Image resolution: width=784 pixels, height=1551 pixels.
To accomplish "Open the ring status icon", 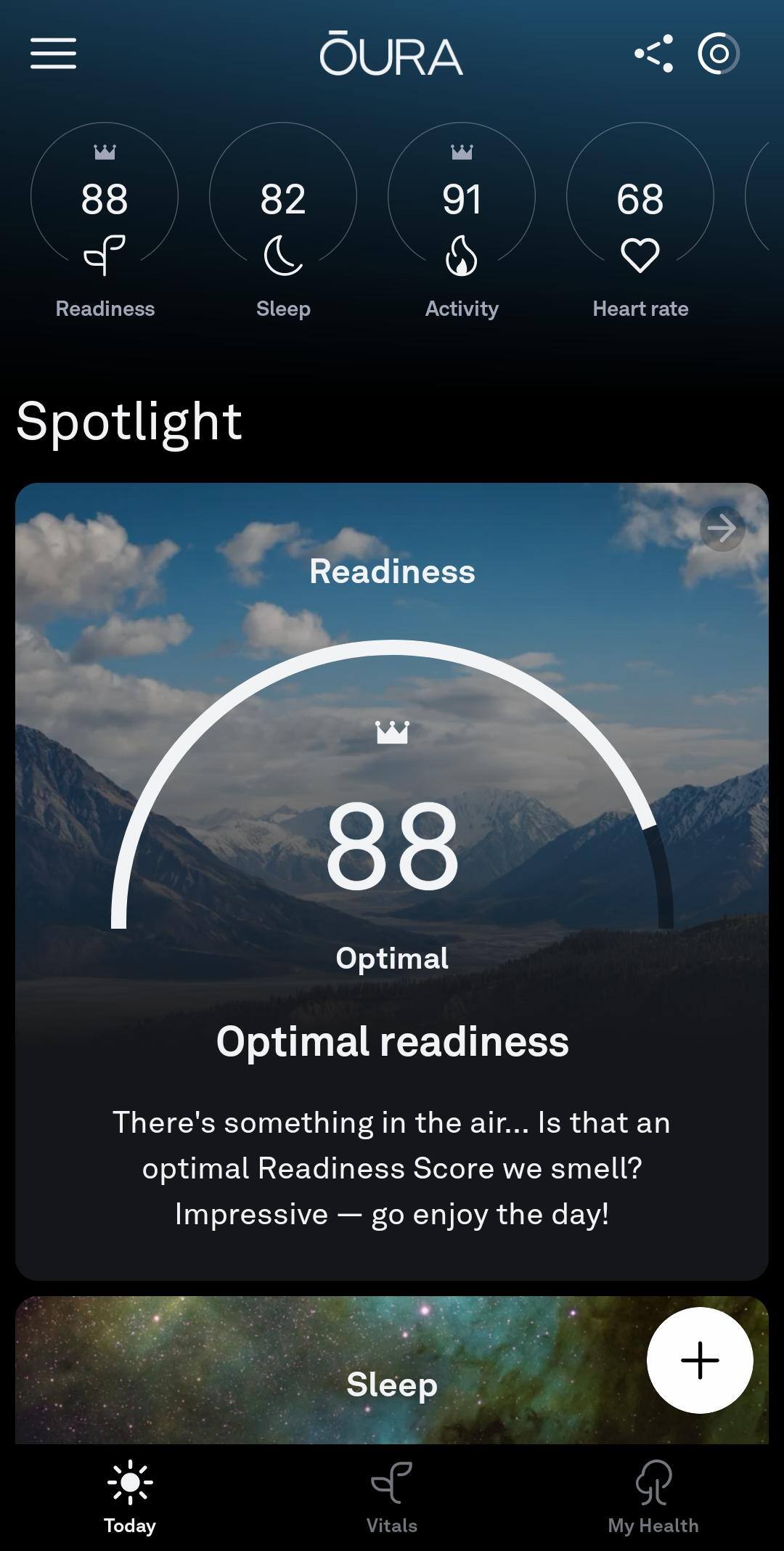I will point(719,54).
